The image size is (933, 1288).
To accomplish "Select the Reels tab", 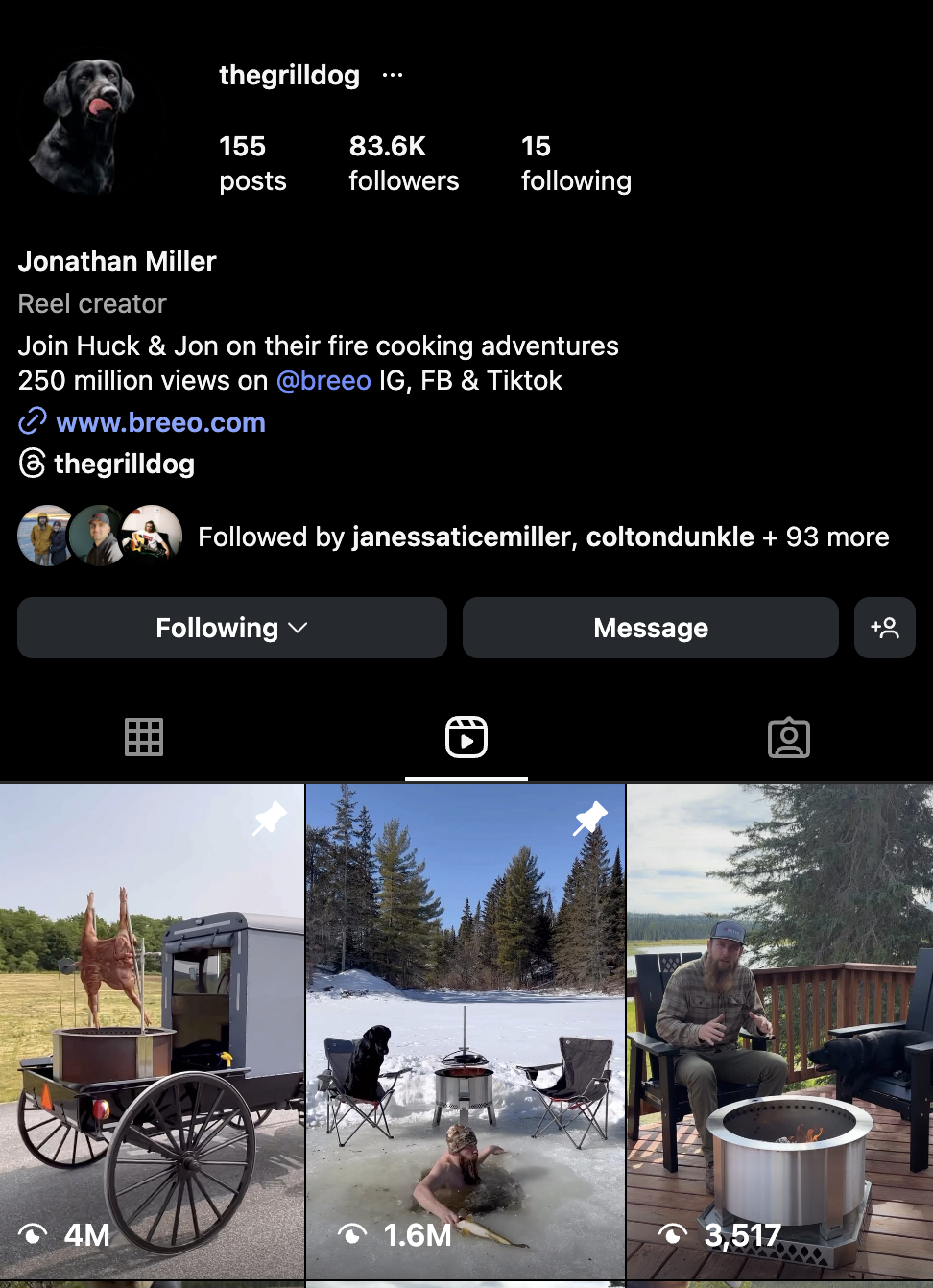I will coord(466,737).
